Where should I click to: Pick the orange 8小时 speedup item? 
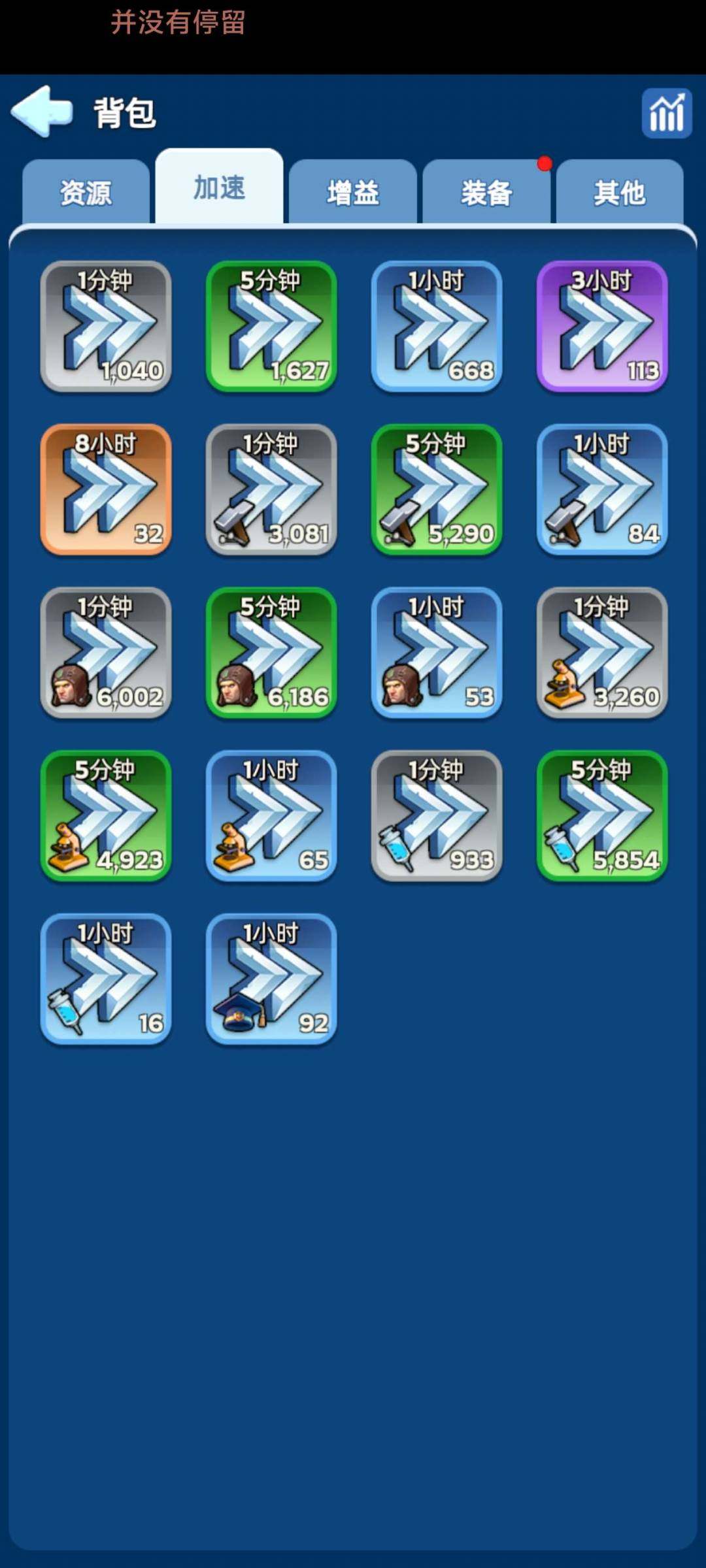click(106, 489)
